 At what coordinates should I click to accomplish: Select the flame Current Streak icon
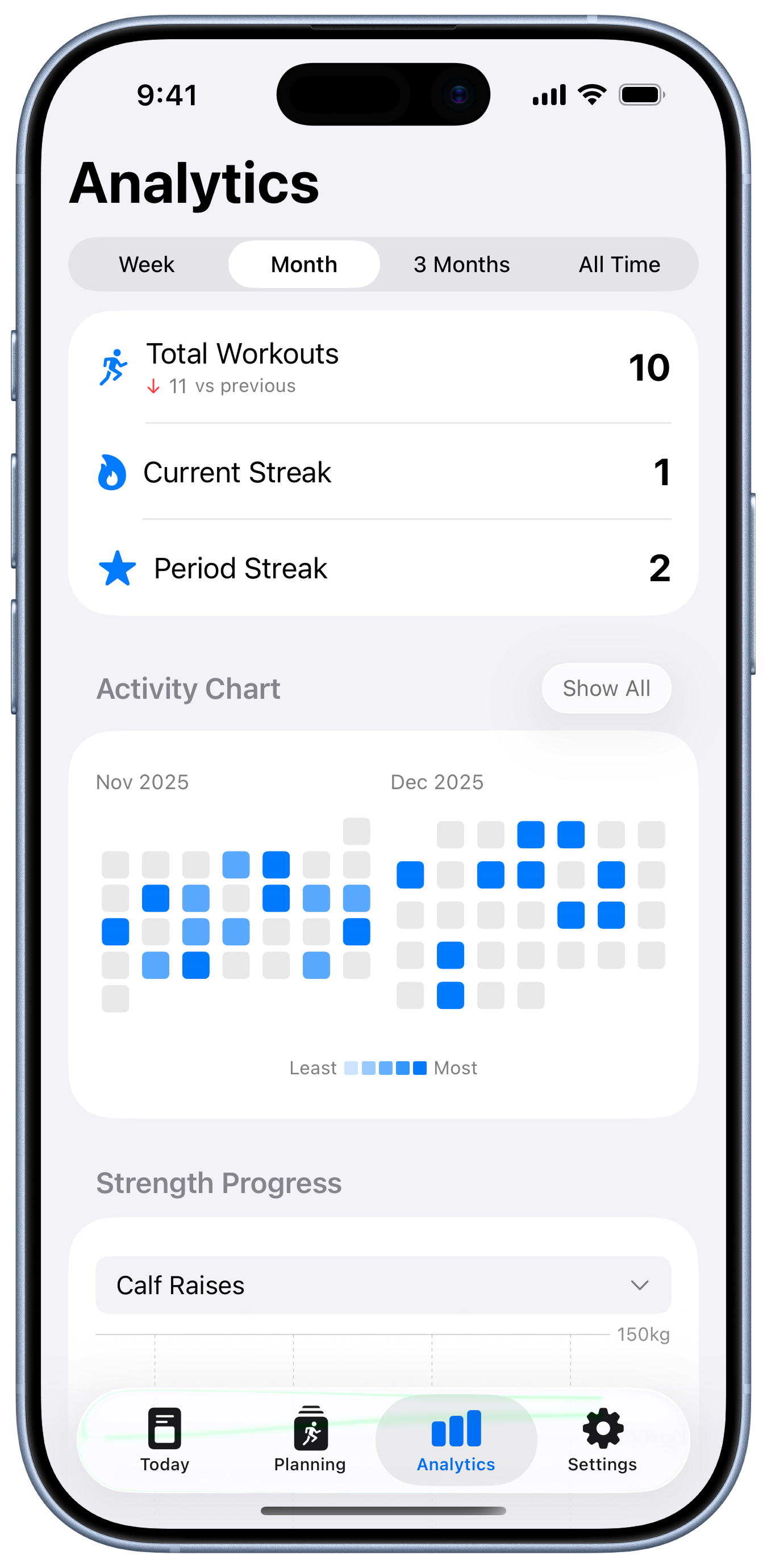(112, 472)
